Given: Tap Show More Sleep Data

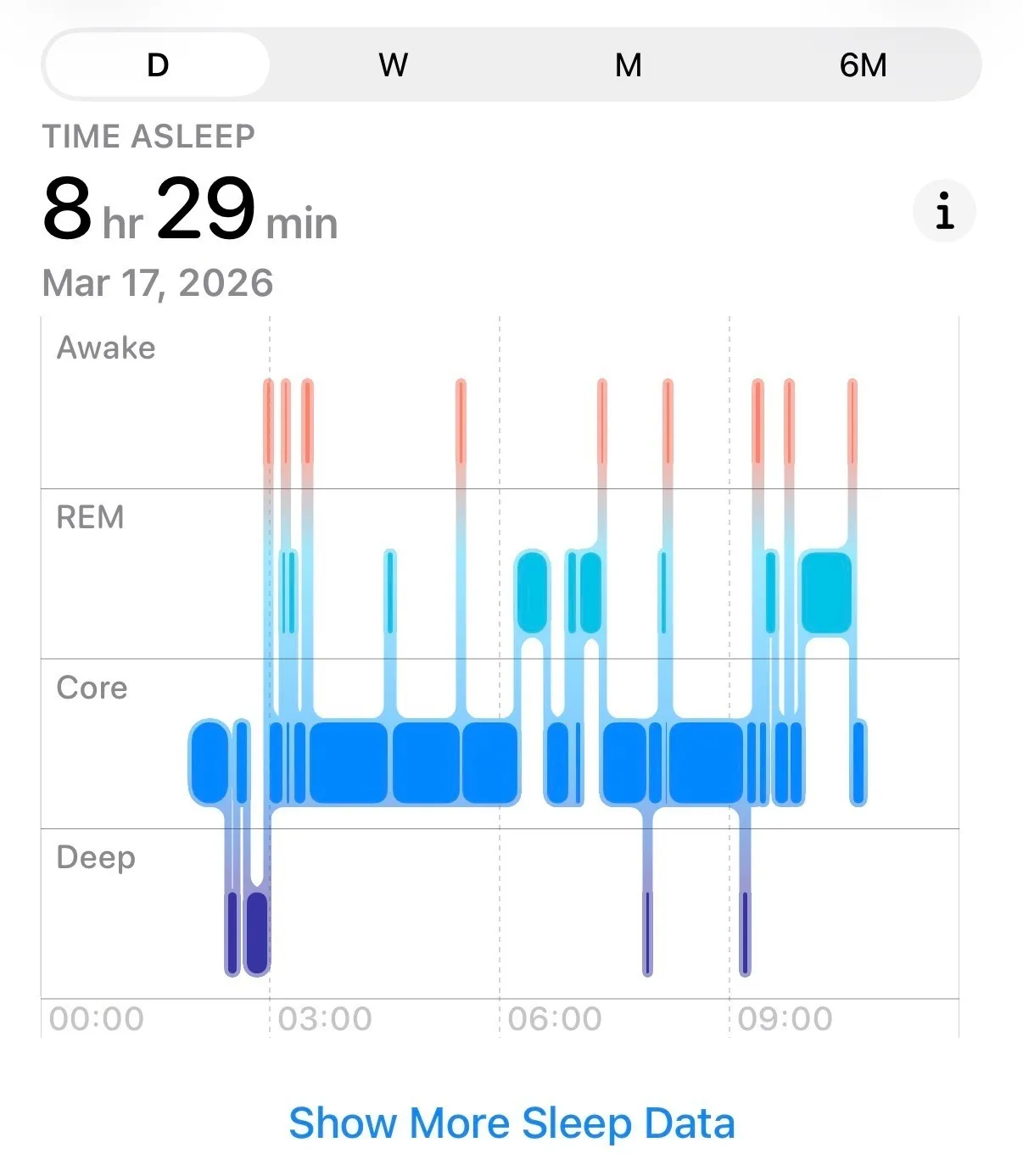Looking at the screenshot, I should (511, 1123).
